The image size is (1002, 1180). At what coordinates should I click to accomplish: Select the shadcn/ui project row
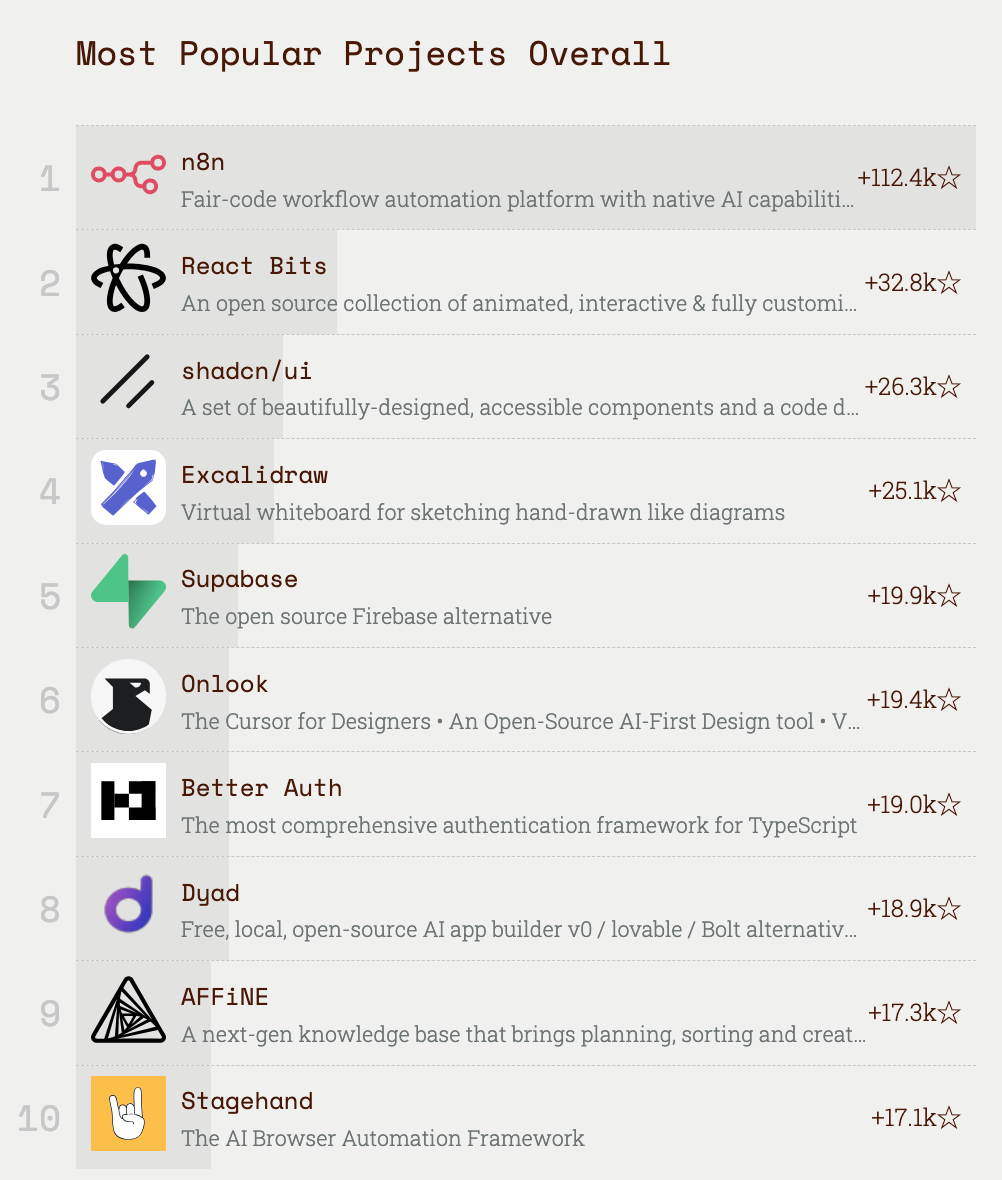[x=246, y=371]
